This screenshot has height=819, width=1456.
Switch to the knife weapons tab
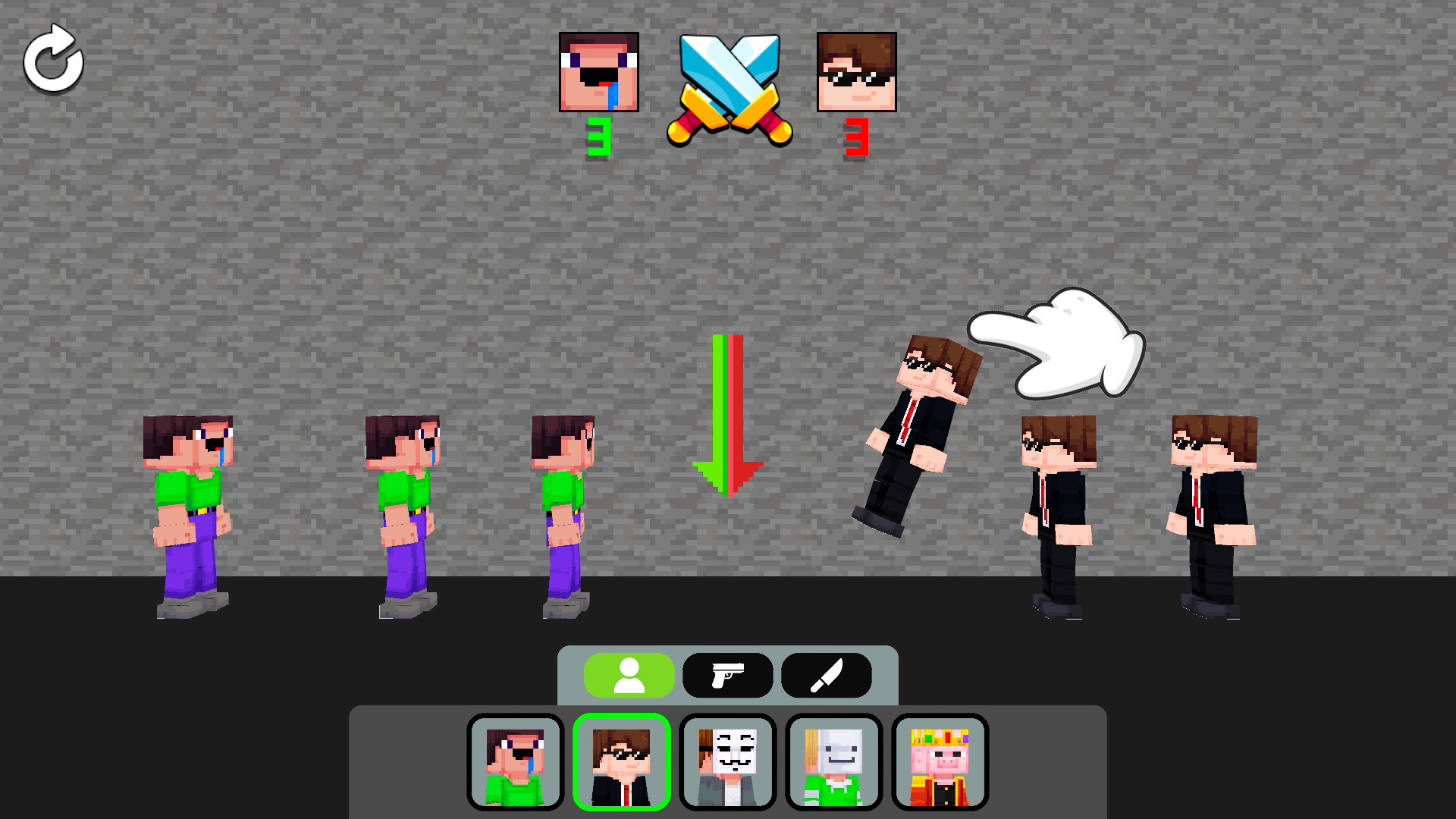pyautogui.click(x=826, y=675)
